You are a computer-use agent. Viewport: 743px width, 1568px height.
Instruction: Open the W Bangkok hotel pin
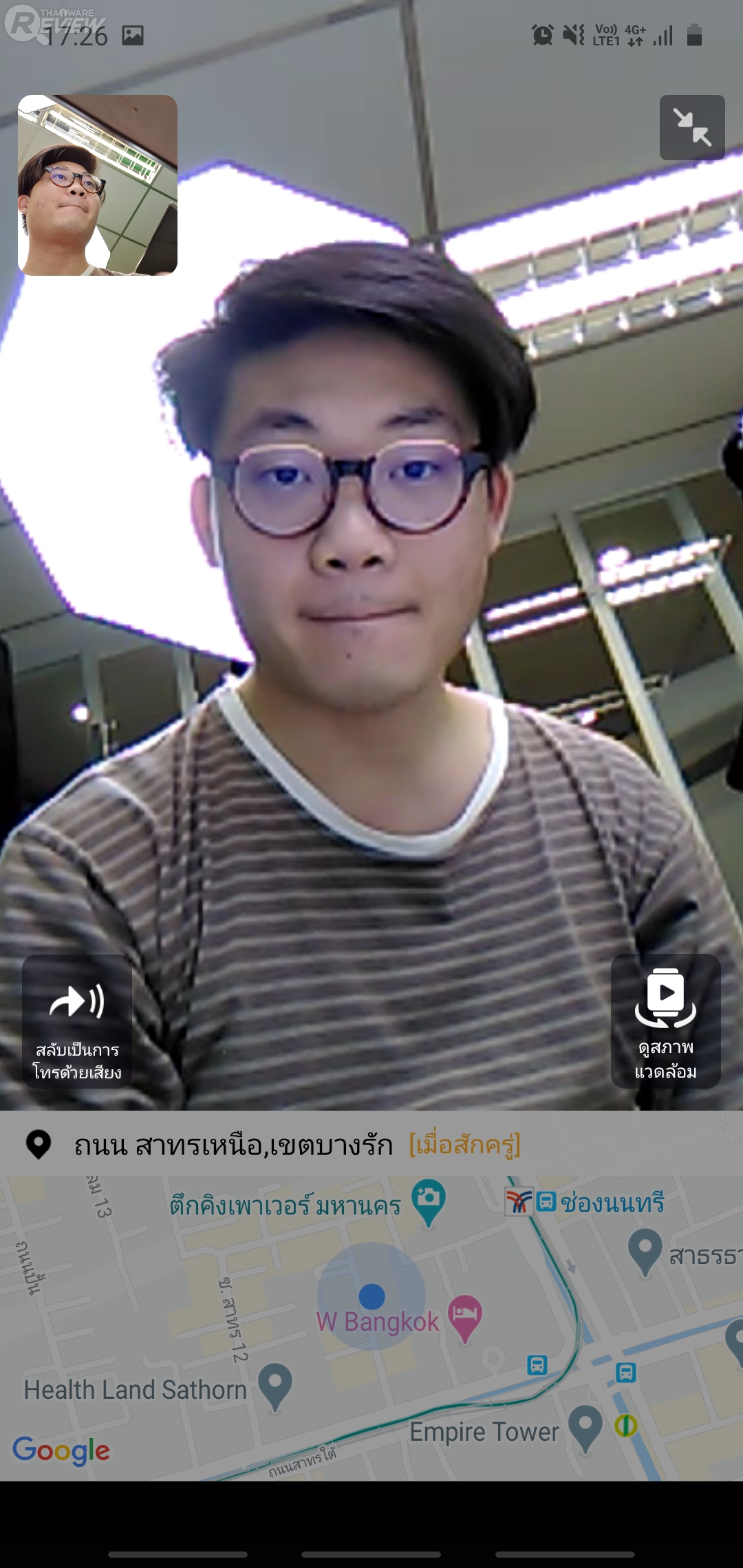pos(465,1316)
